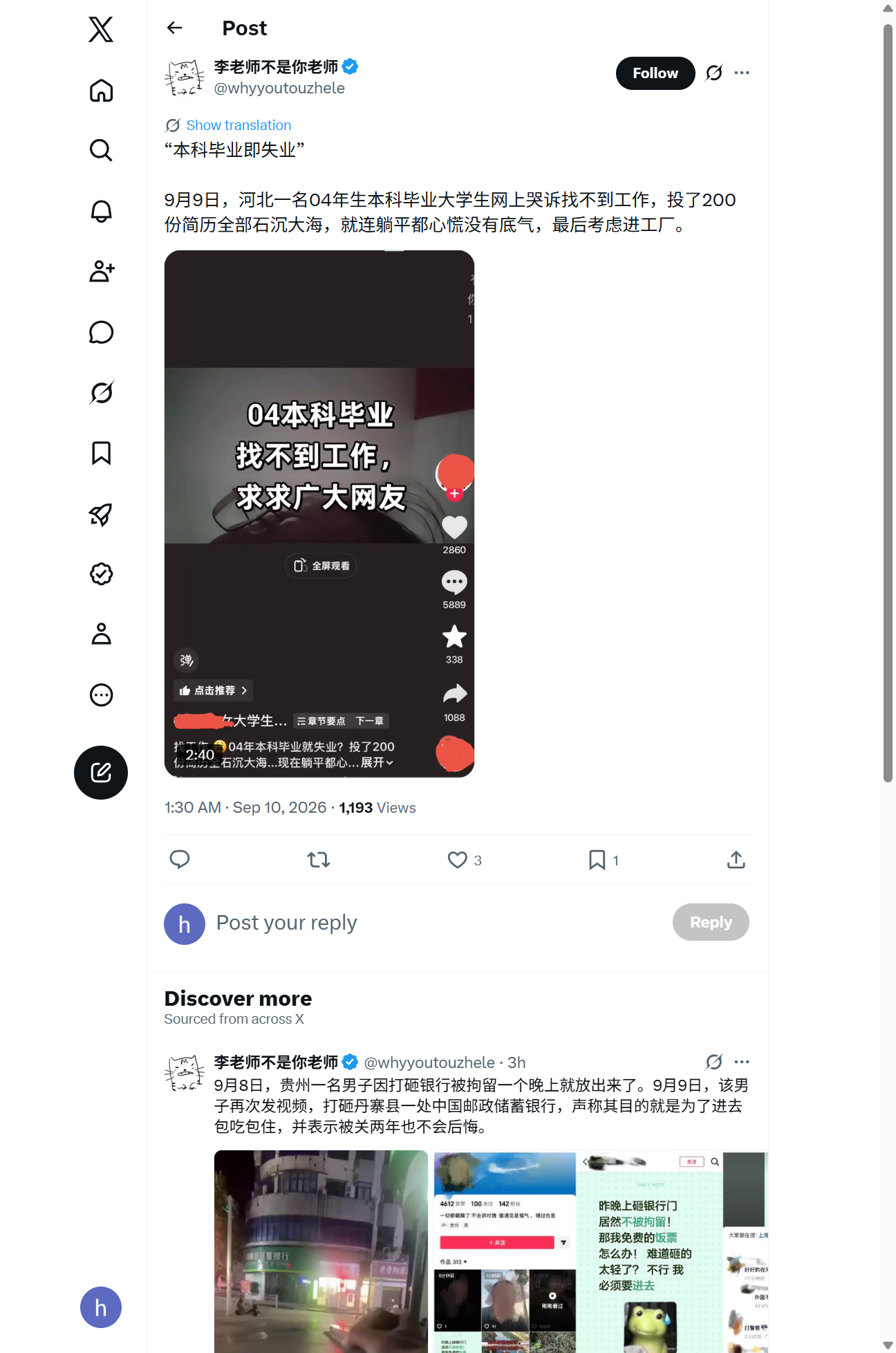The image size is (896, 1353).
Task: Open the overflow menu next to Follow
Action: [x=742, y=73]
